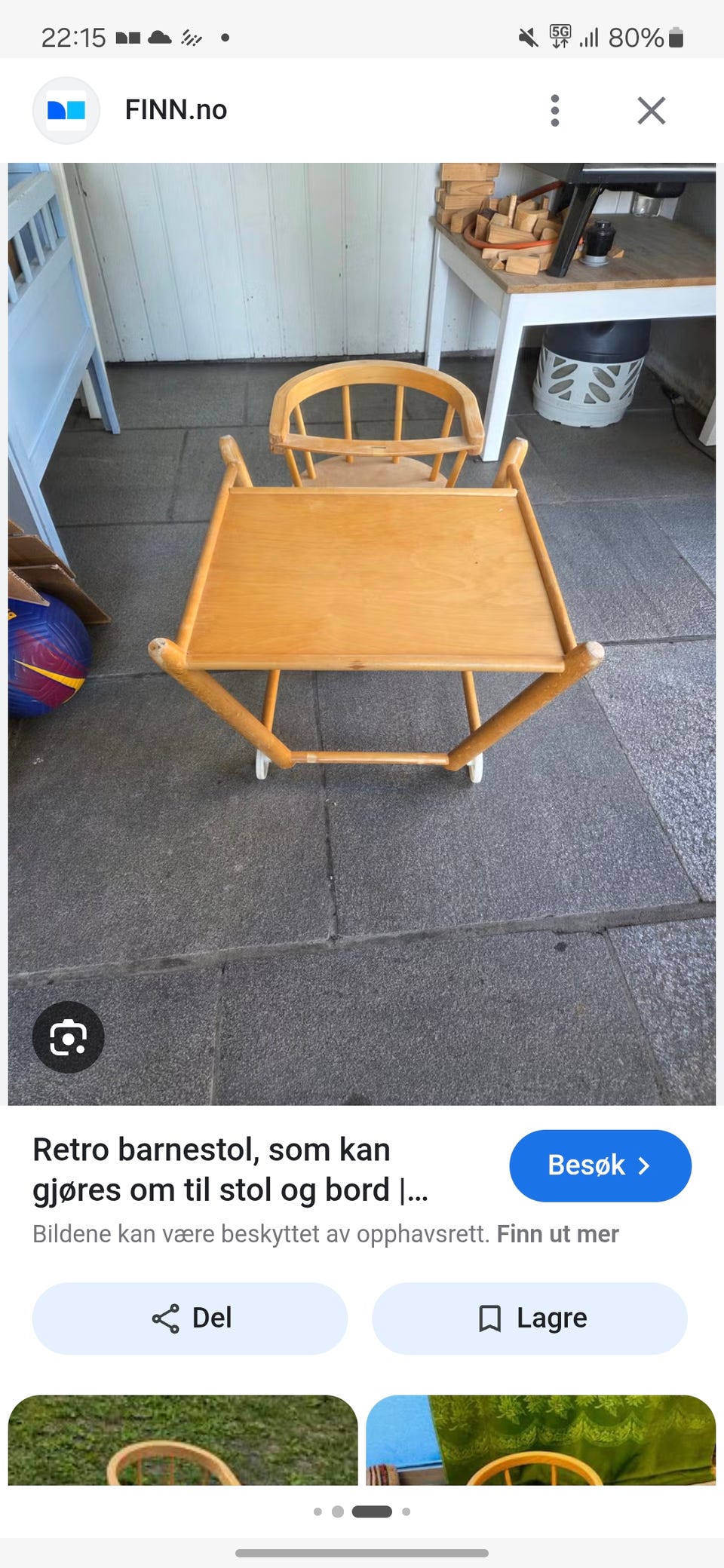Screen dimensions: 724x1568
Task: Close the image viewer
Action: tap(652, 111)
